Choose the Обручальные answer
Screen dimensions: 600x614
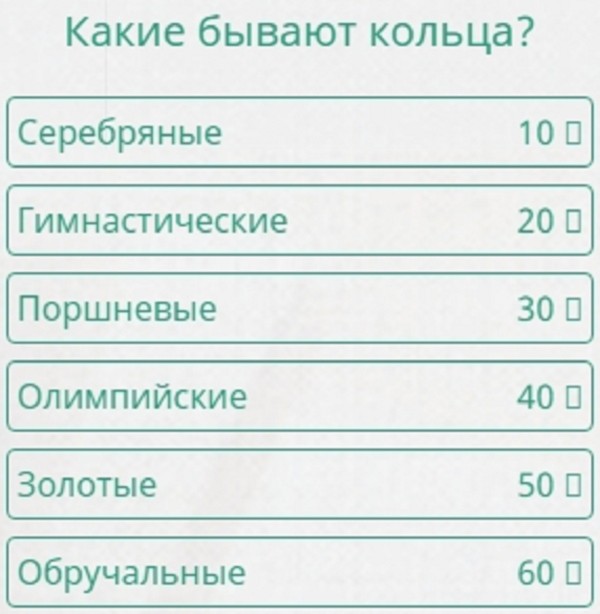[x=299, y=573]
